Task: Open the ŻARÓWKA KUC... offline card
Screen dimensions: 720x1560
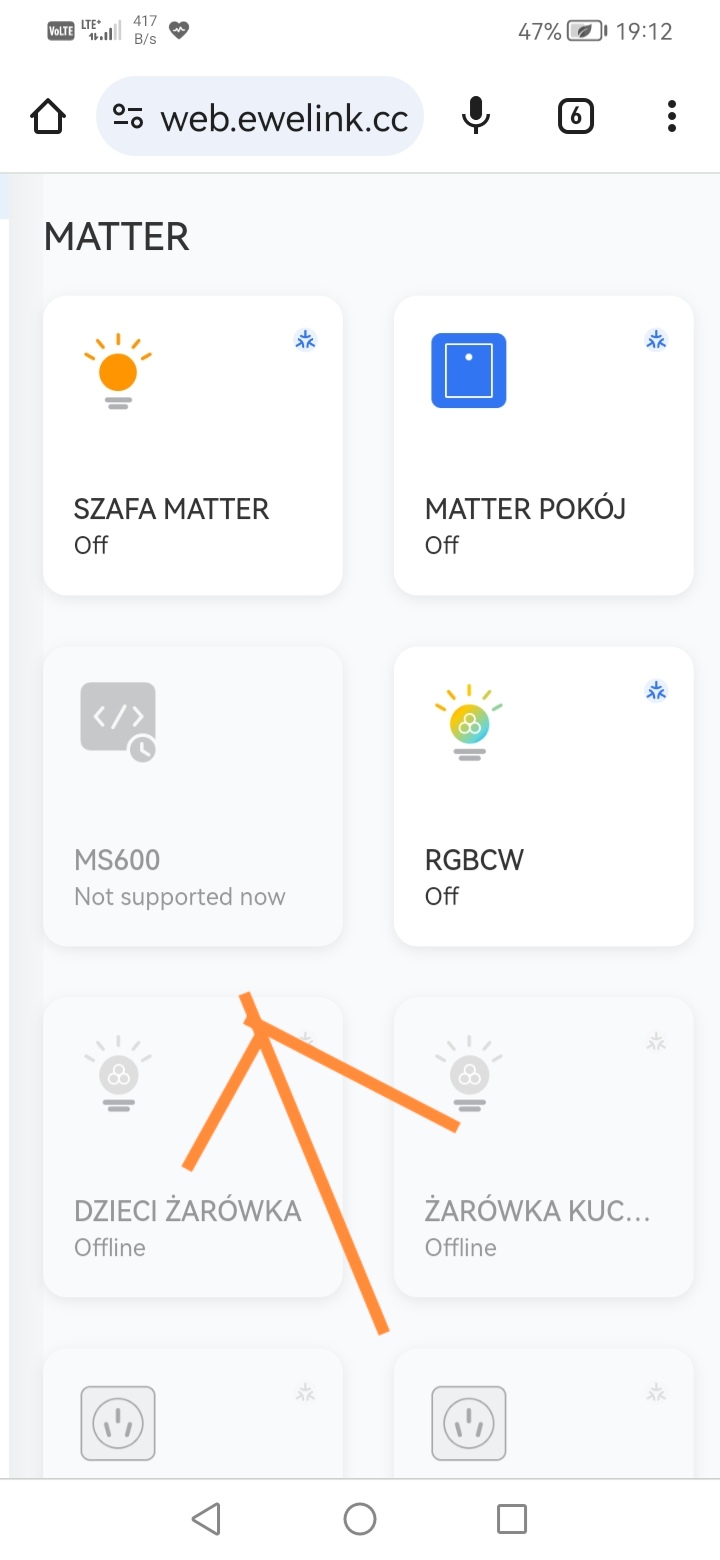Action: tap(544, 1147)
